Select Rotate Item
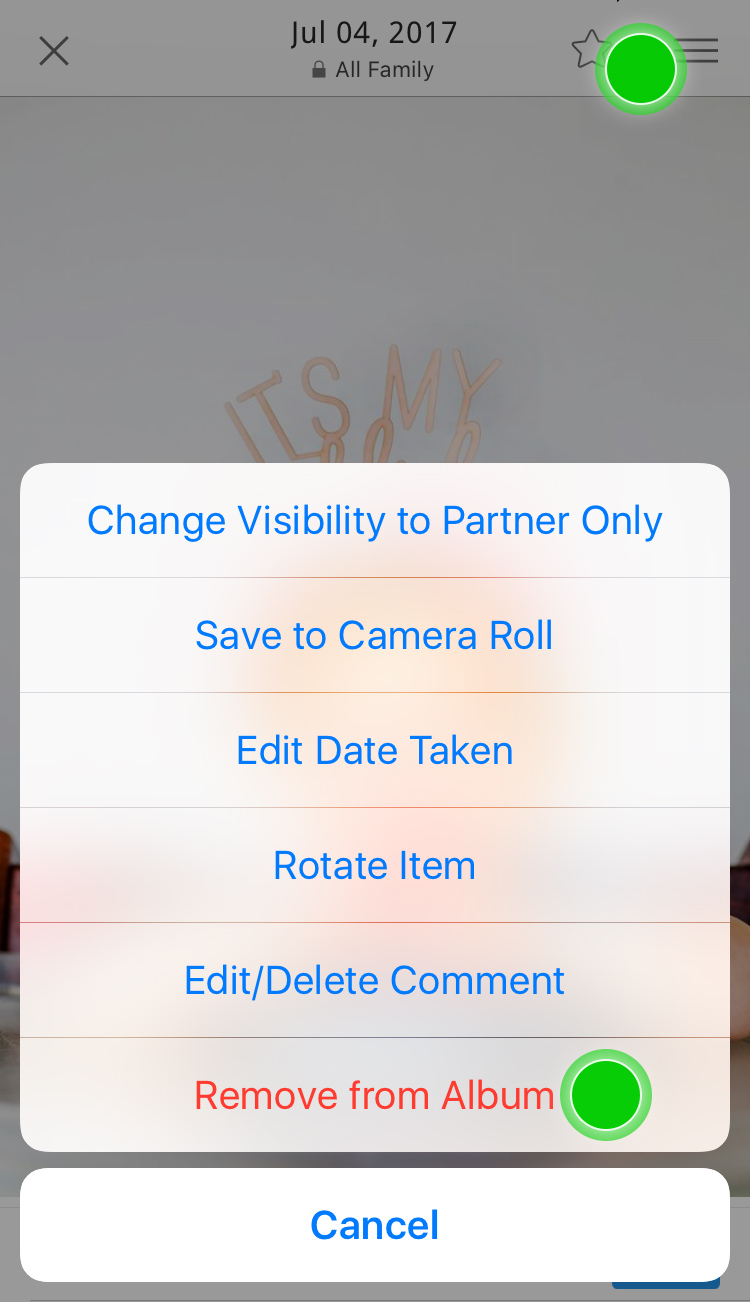Screen dimensions: 750x1302 (x=374, y=866)
